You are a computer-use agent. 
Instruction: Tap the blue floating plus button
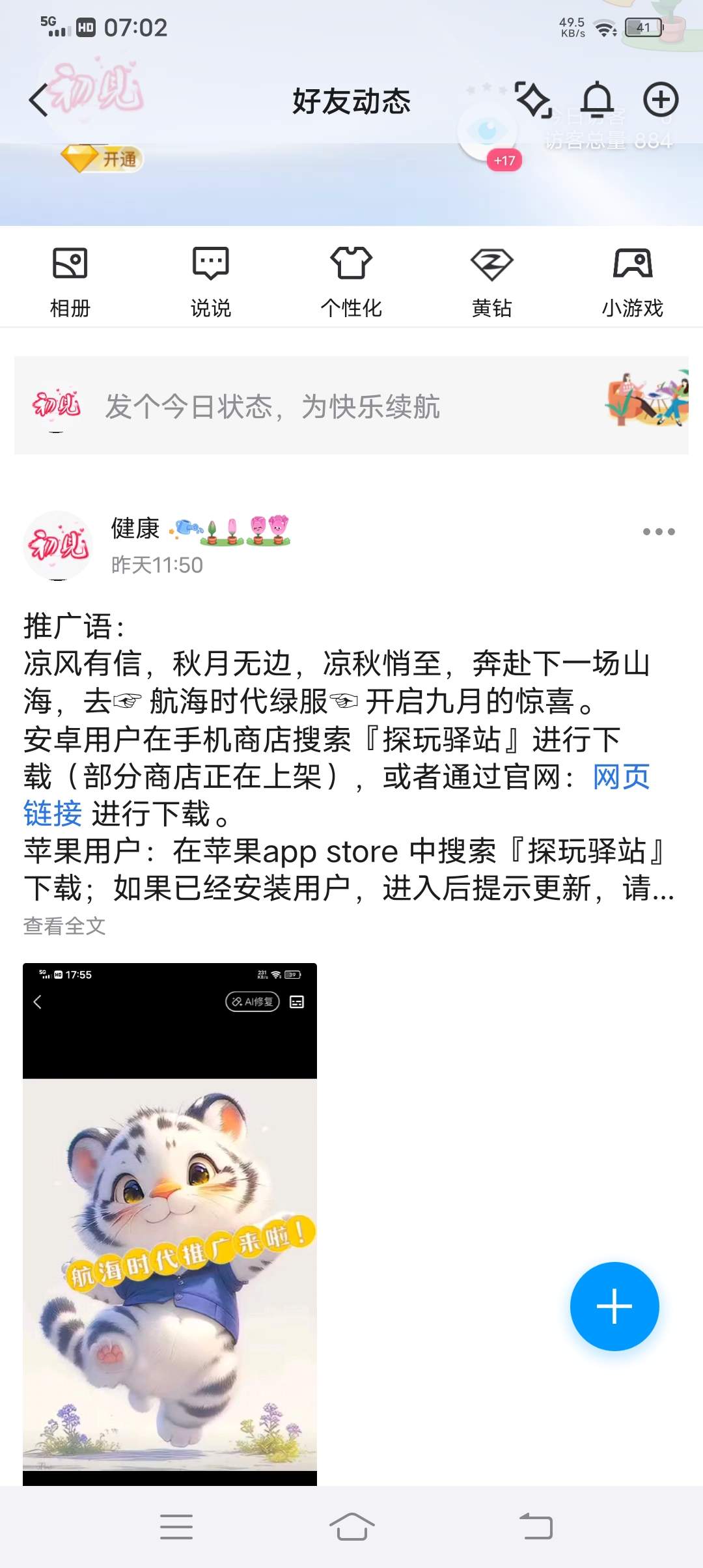coord(614,1306)
